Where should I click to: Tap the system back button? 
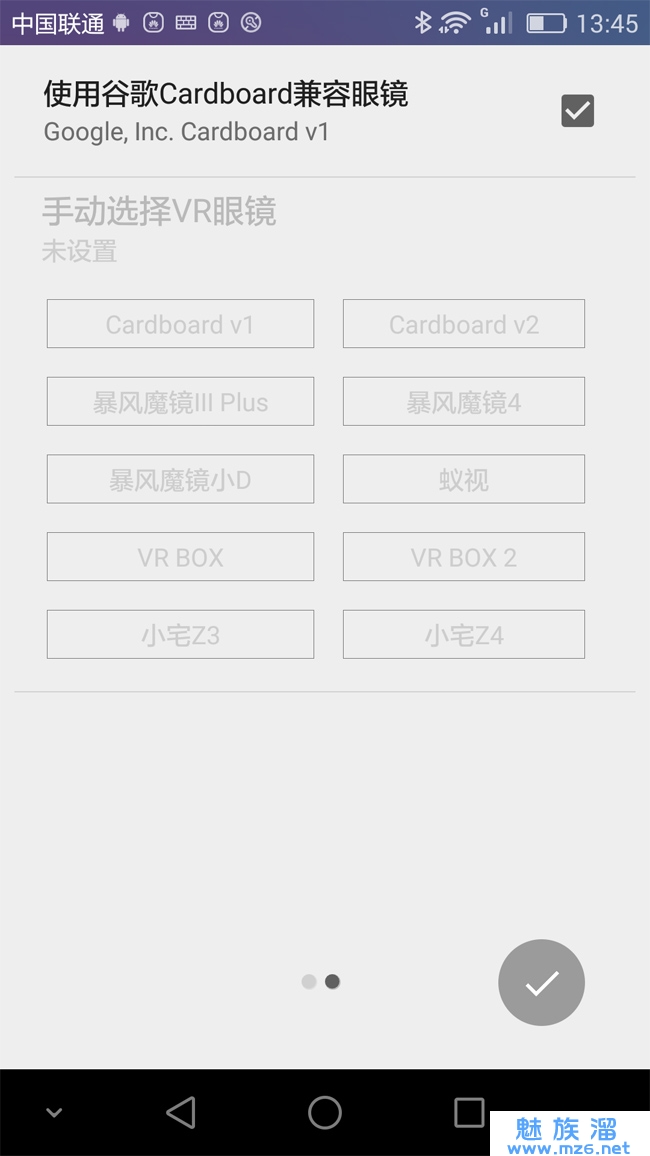click(181, 1112)
